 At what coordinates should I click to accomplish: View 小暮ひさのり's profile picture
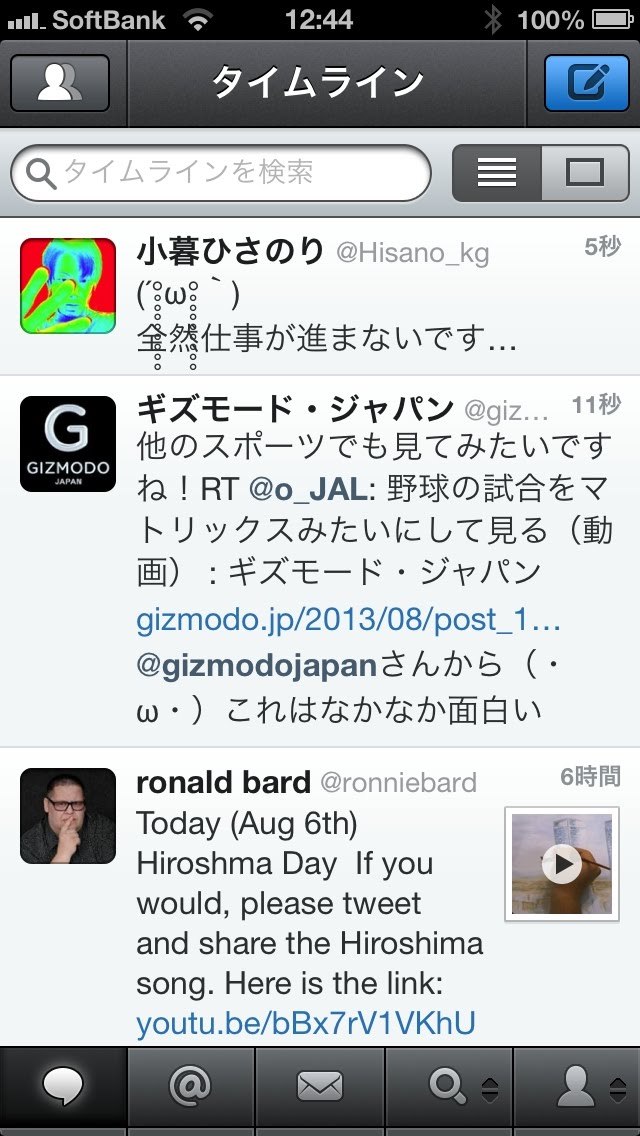[68, 286]
